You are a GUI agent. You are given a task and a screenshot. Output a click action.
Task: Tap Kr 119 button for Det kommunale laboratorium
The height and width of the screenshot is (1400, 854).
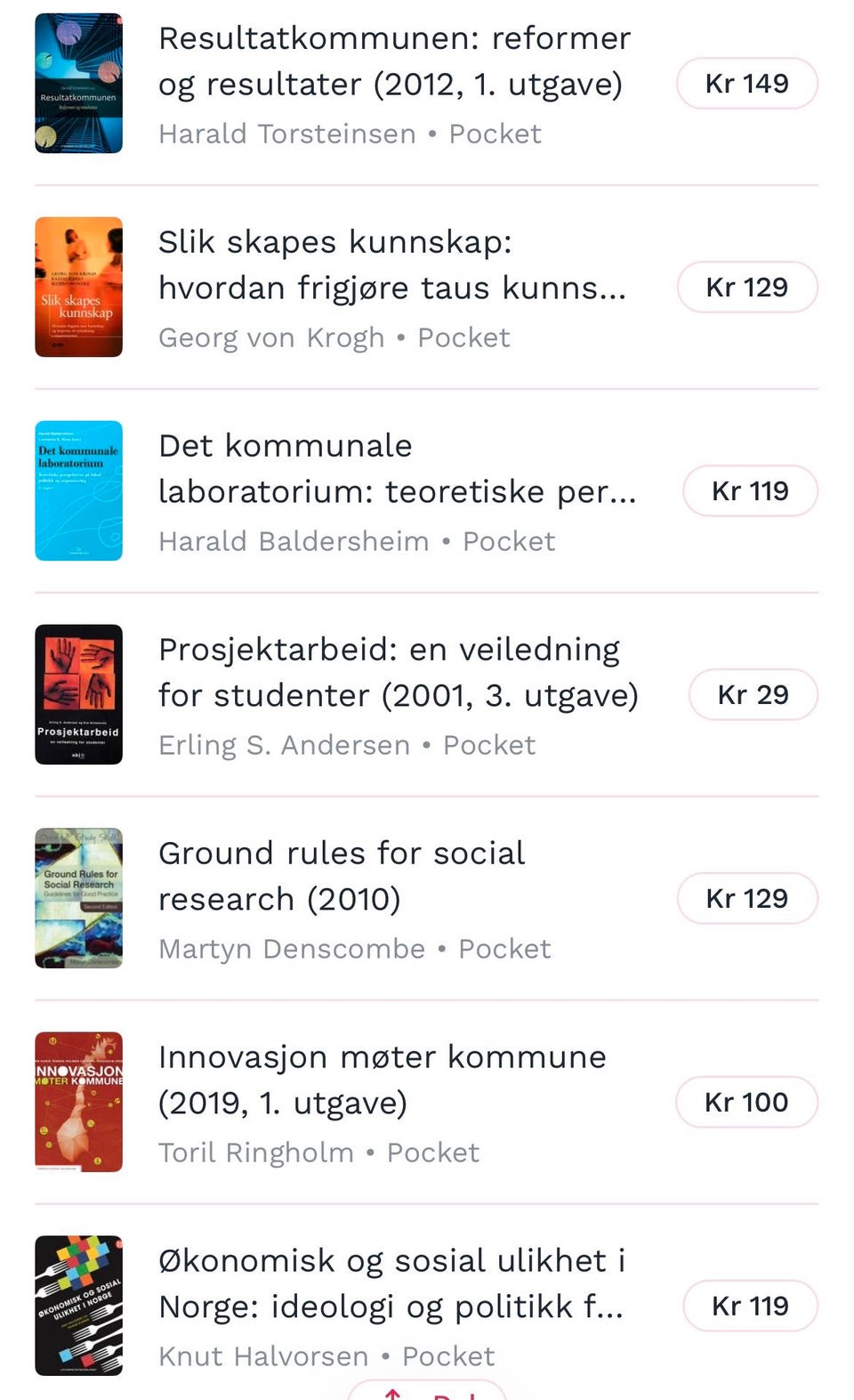[750, 491]
